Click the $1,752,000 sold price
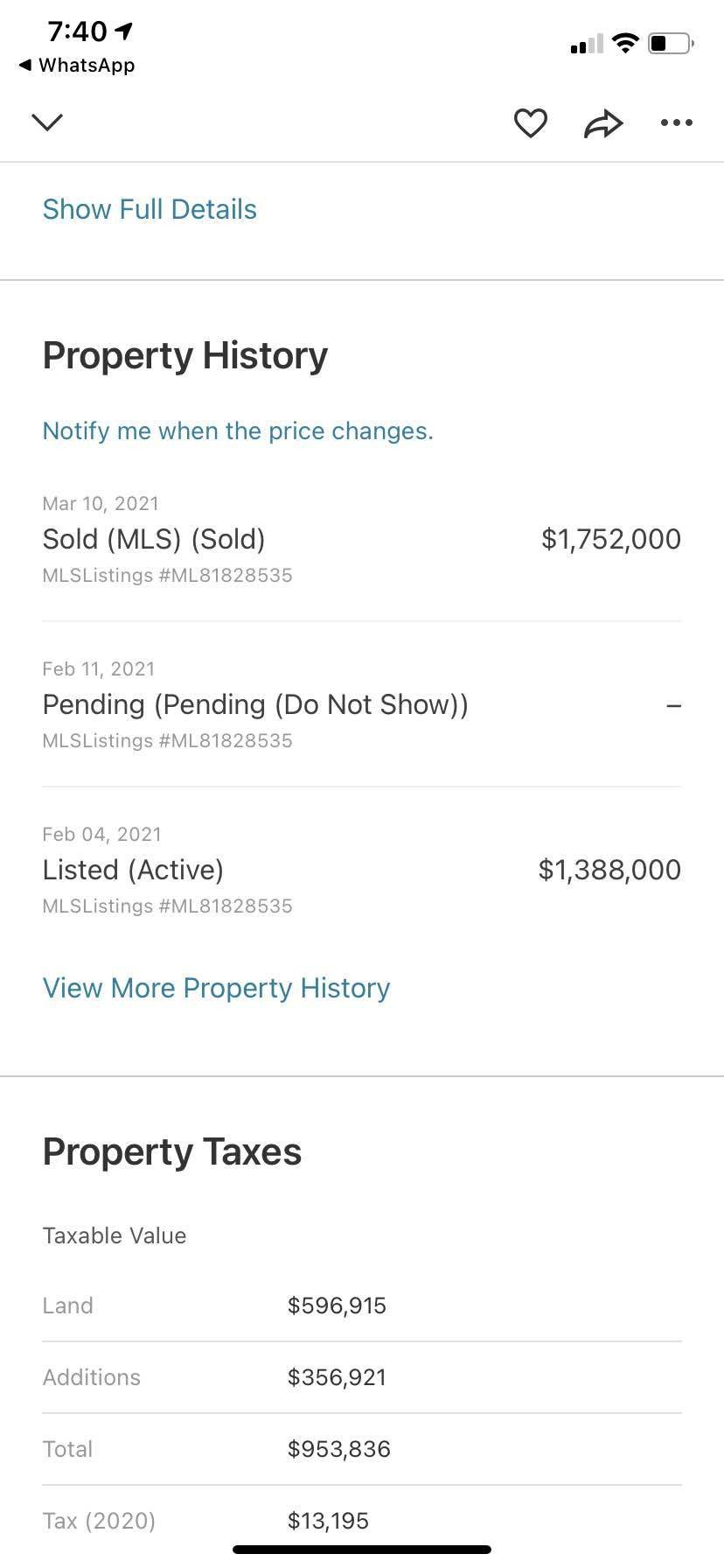The width and height of the screenshot is (724, 1568). [610, 539]
